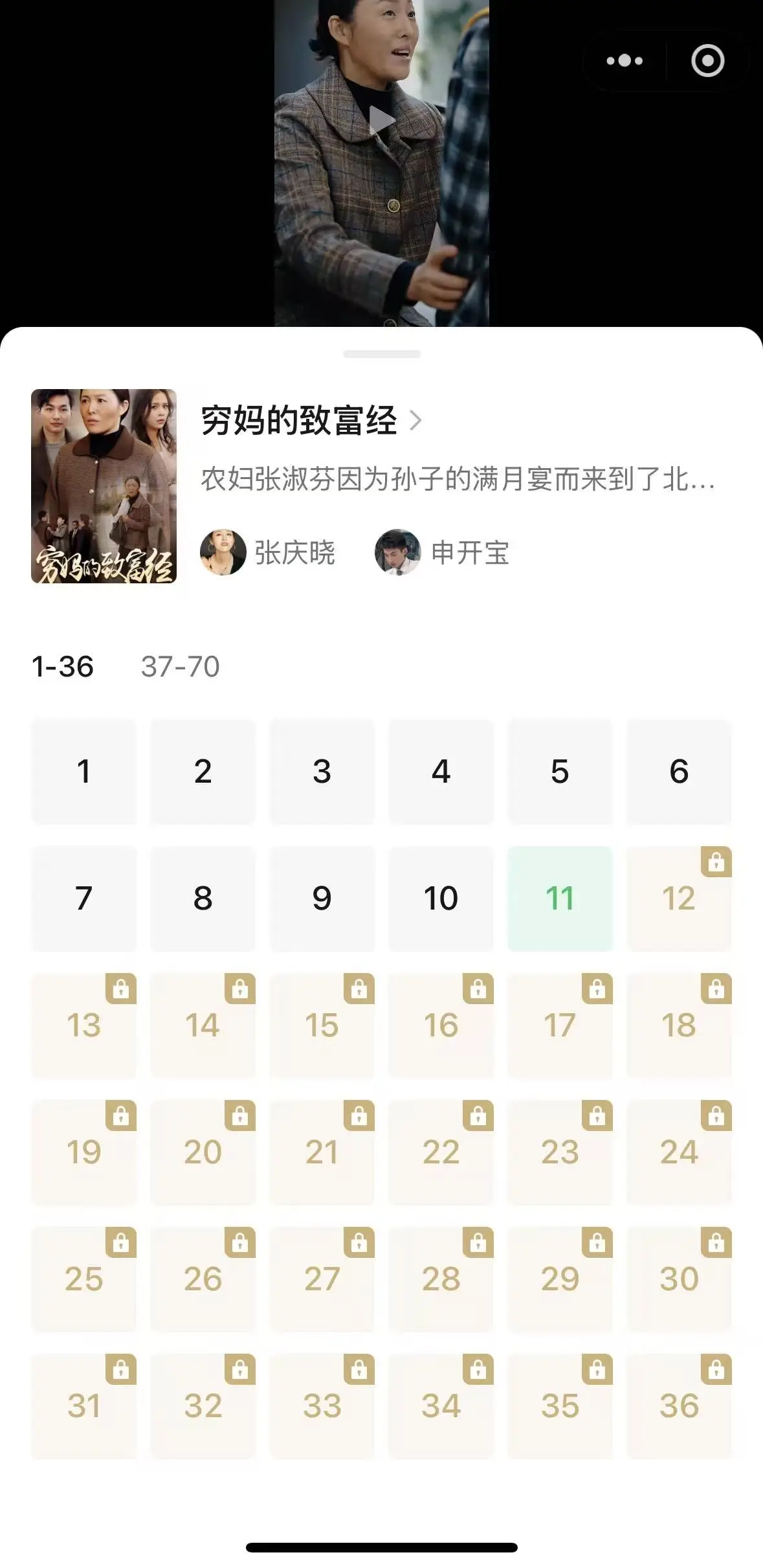
Task: Select episode 10
Action: tap(441, 898)
